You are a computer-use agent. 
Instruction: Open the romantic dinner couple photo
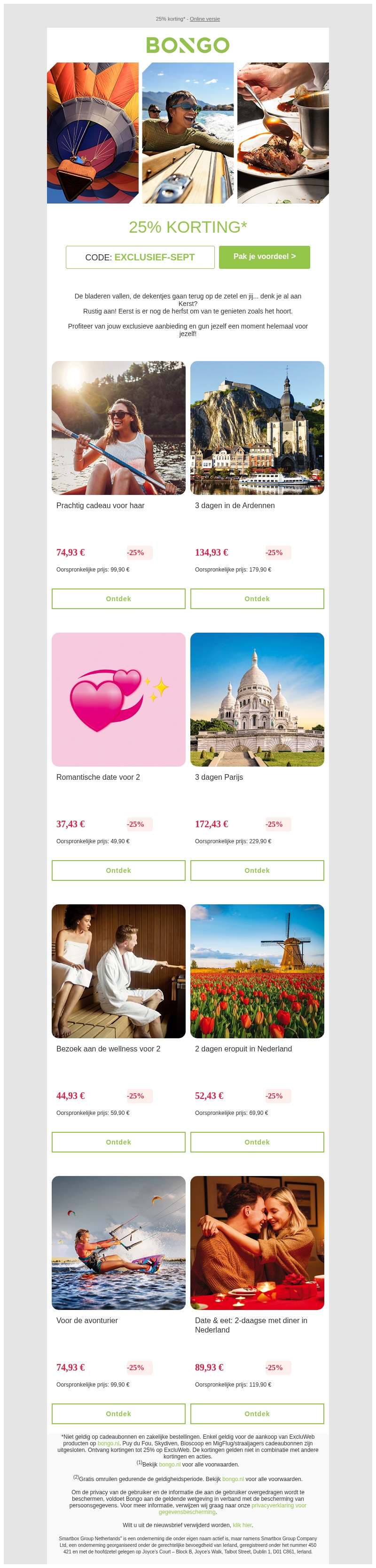(x=257, y=1242)
